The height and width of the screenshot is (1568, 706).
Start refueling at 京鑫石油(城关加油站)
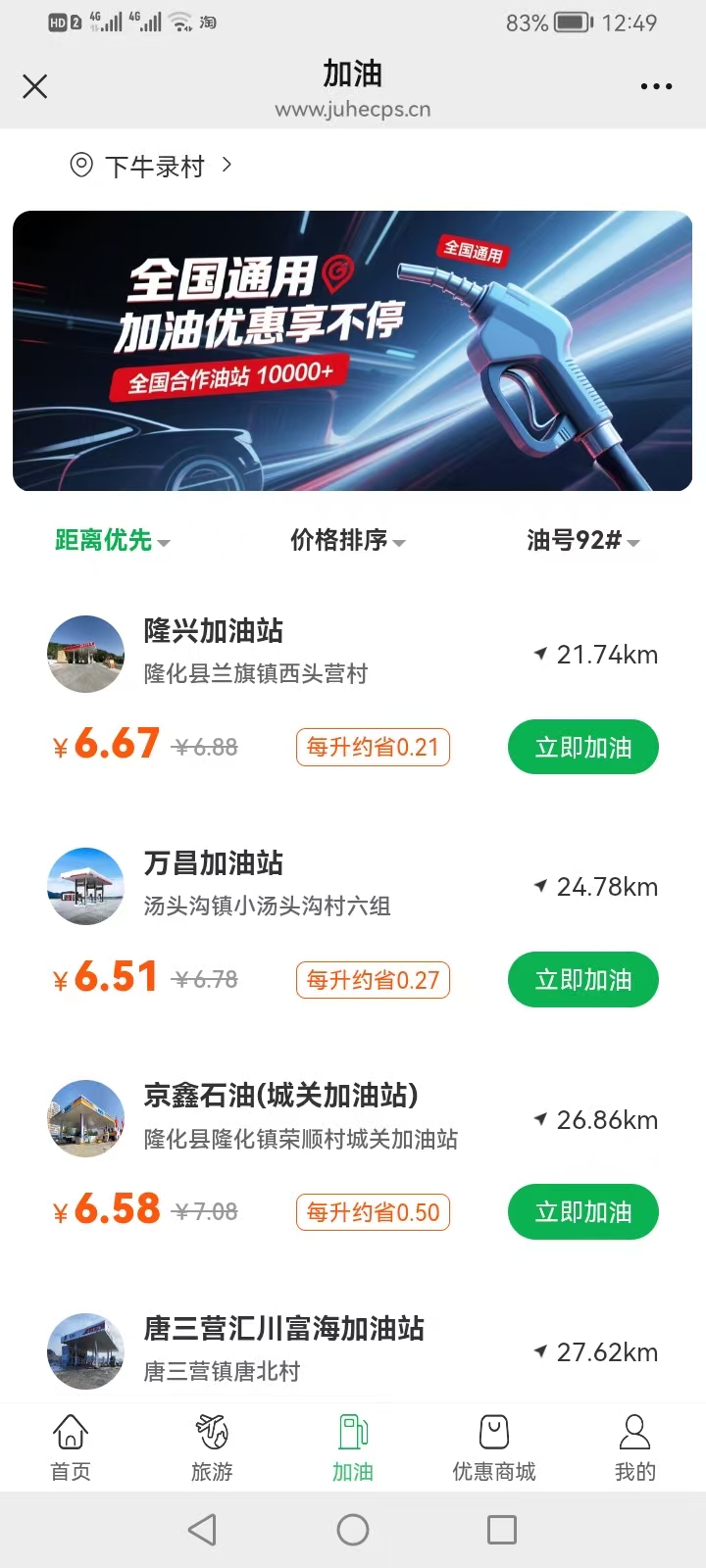pyautogui.click(x=582, y=1212)
